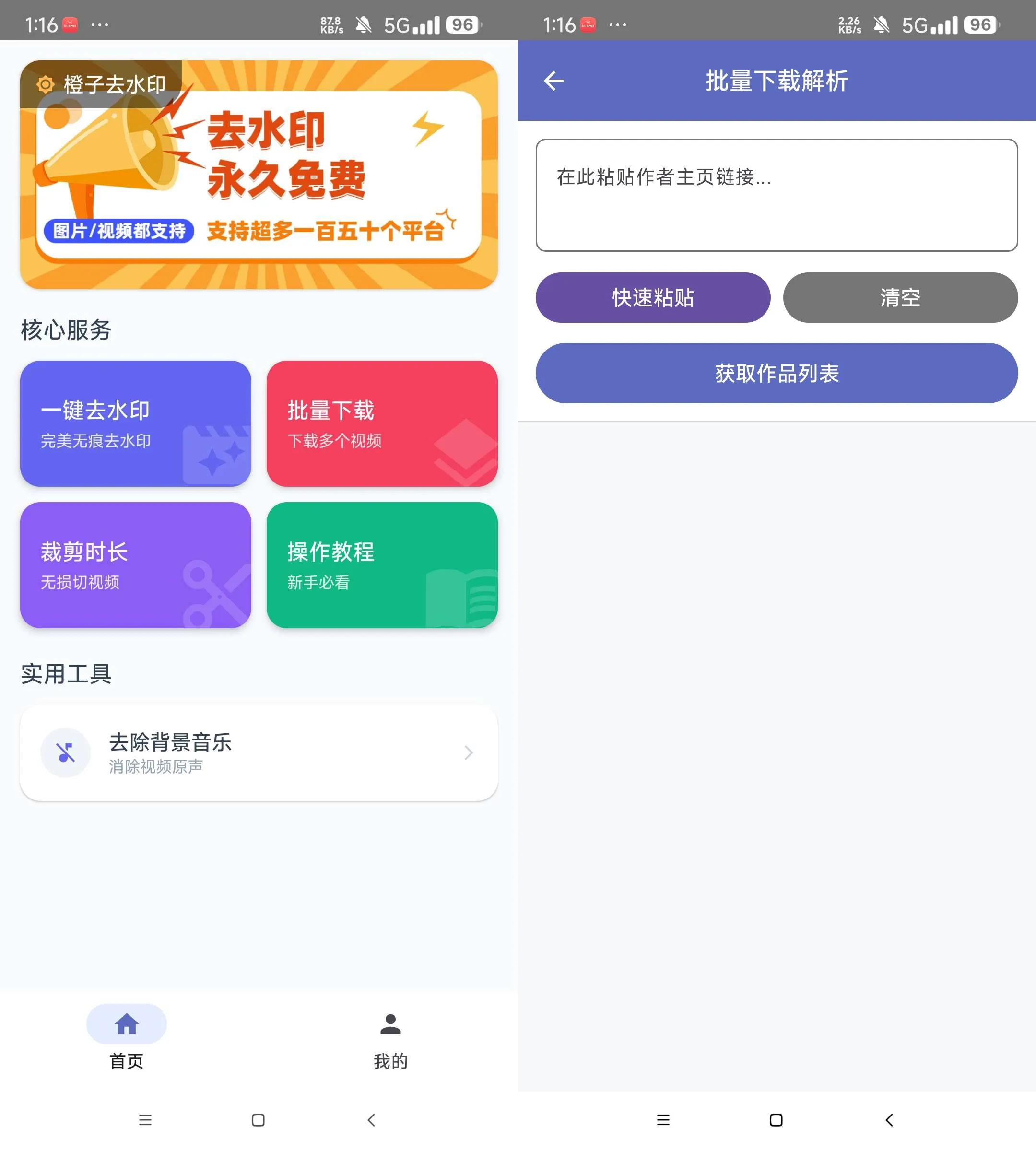The image size is (1036, 1151).
Task: Tap the sparkle clapboard icon in 一键去水印 card
Action: pos(216,456)
